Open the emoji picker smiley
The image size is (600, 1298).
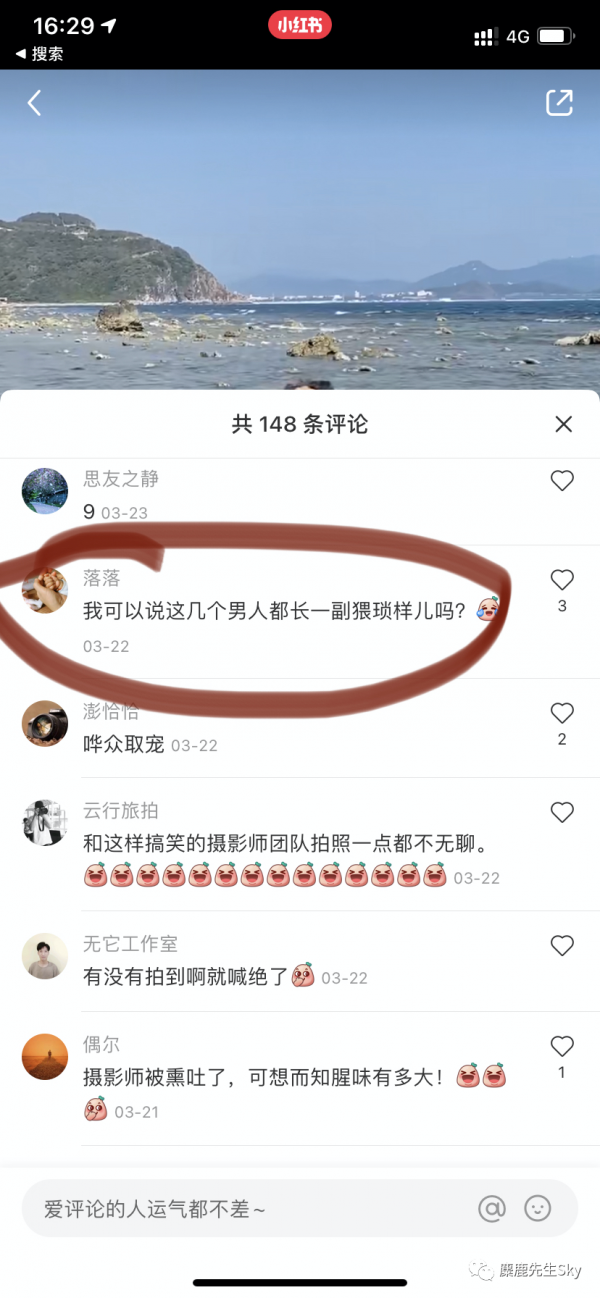tap(538, 1209)
